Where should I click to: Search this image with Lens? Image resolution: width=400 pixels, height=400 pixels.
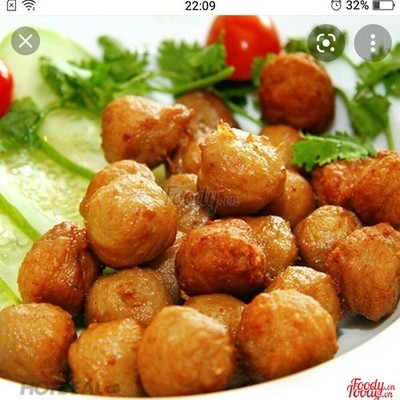(326, 43)
